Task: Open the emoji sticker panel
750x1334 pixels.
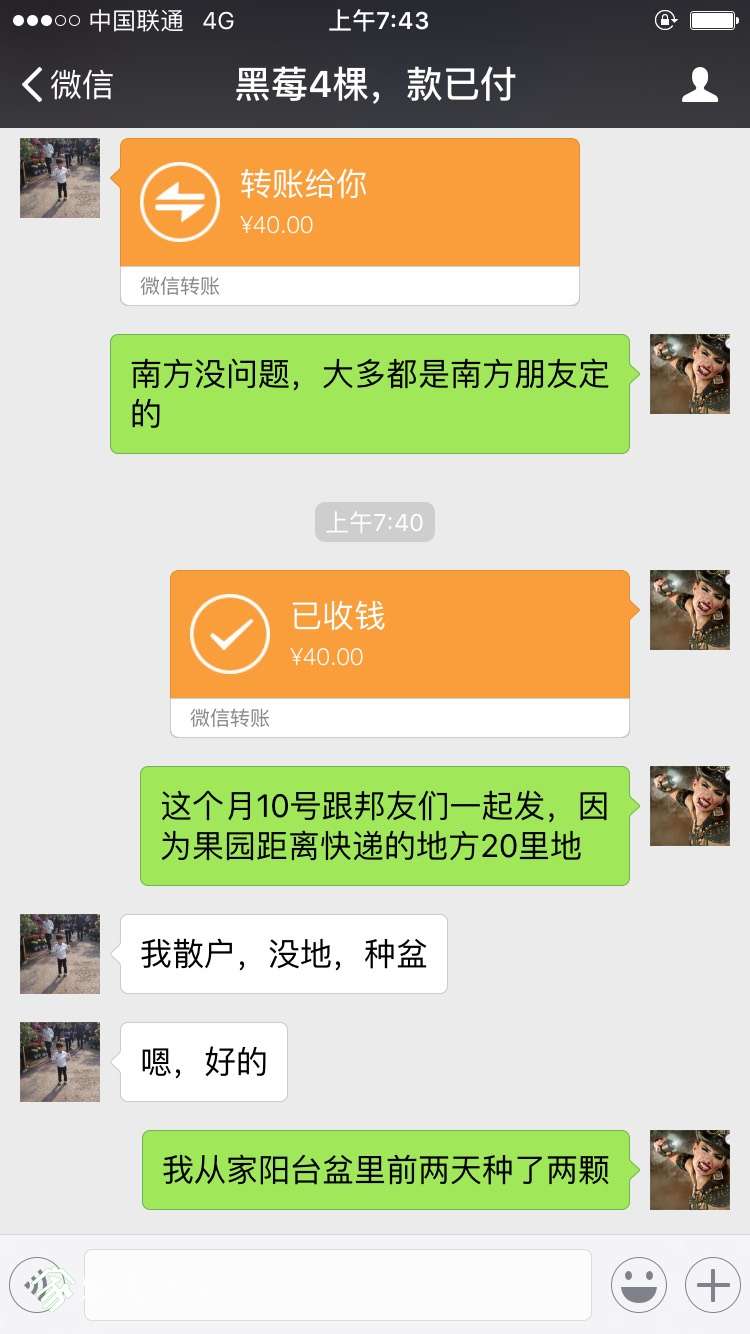Action: click(639, 1284)
